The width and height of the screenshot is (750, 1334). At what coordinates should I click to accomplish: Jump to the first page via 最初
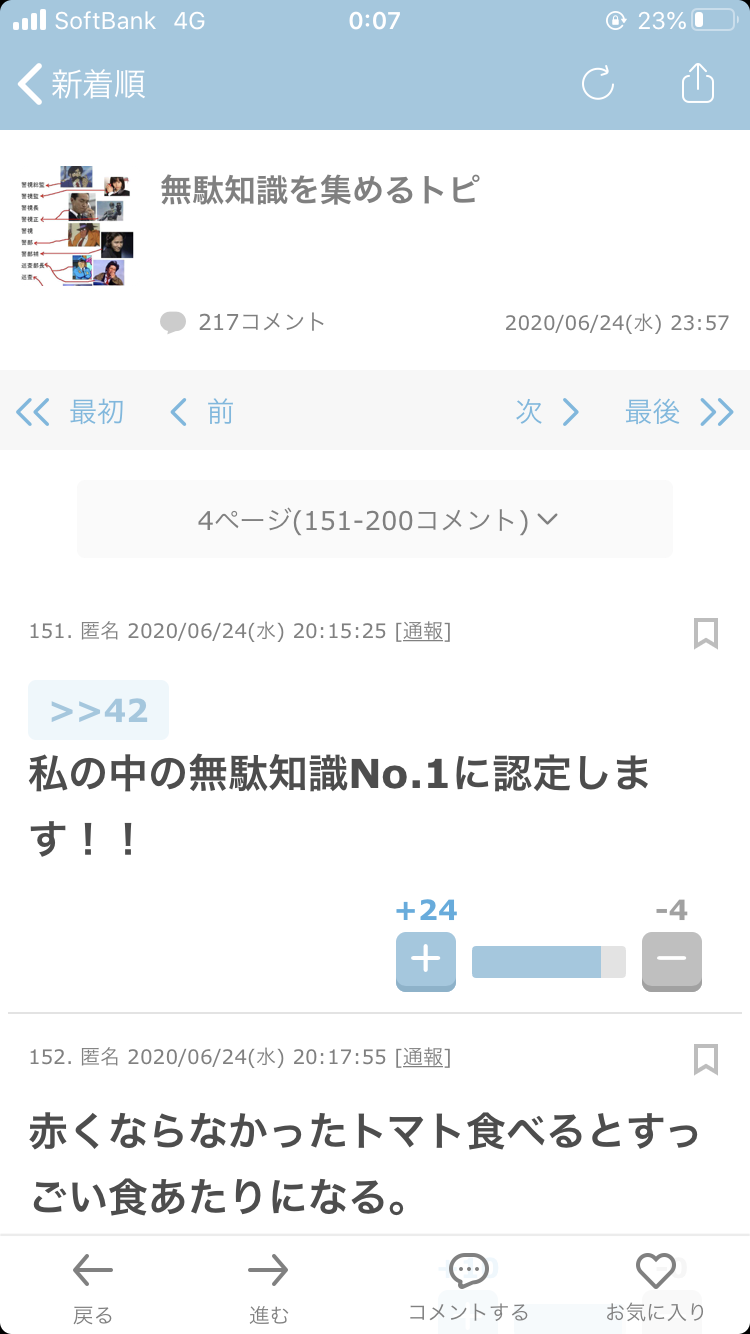pos(68,411)
